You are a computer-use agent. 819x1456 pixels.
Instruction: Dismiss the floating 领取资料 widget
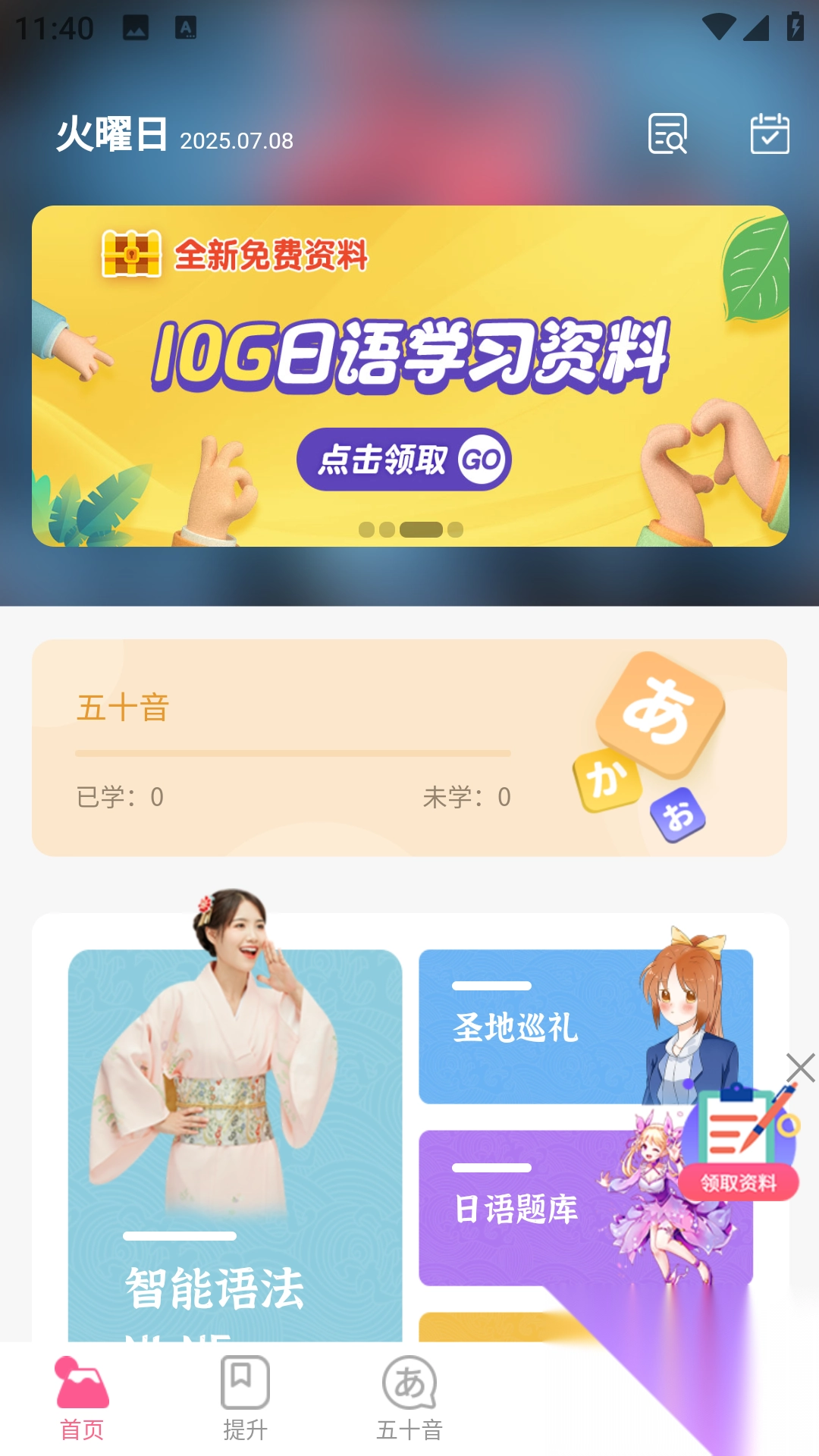(x=800, y=1067)
